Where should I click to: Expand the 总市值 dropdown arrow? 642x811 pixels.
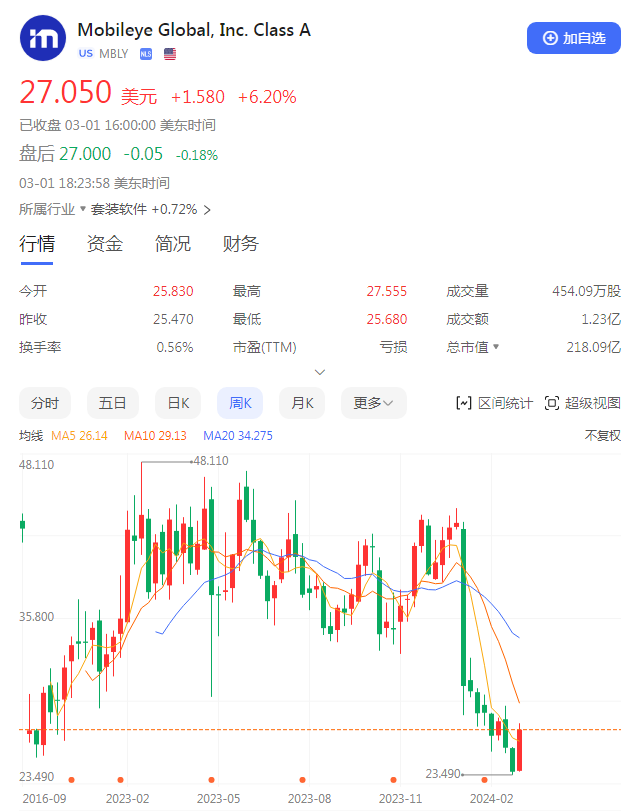[x=495, y=347]
